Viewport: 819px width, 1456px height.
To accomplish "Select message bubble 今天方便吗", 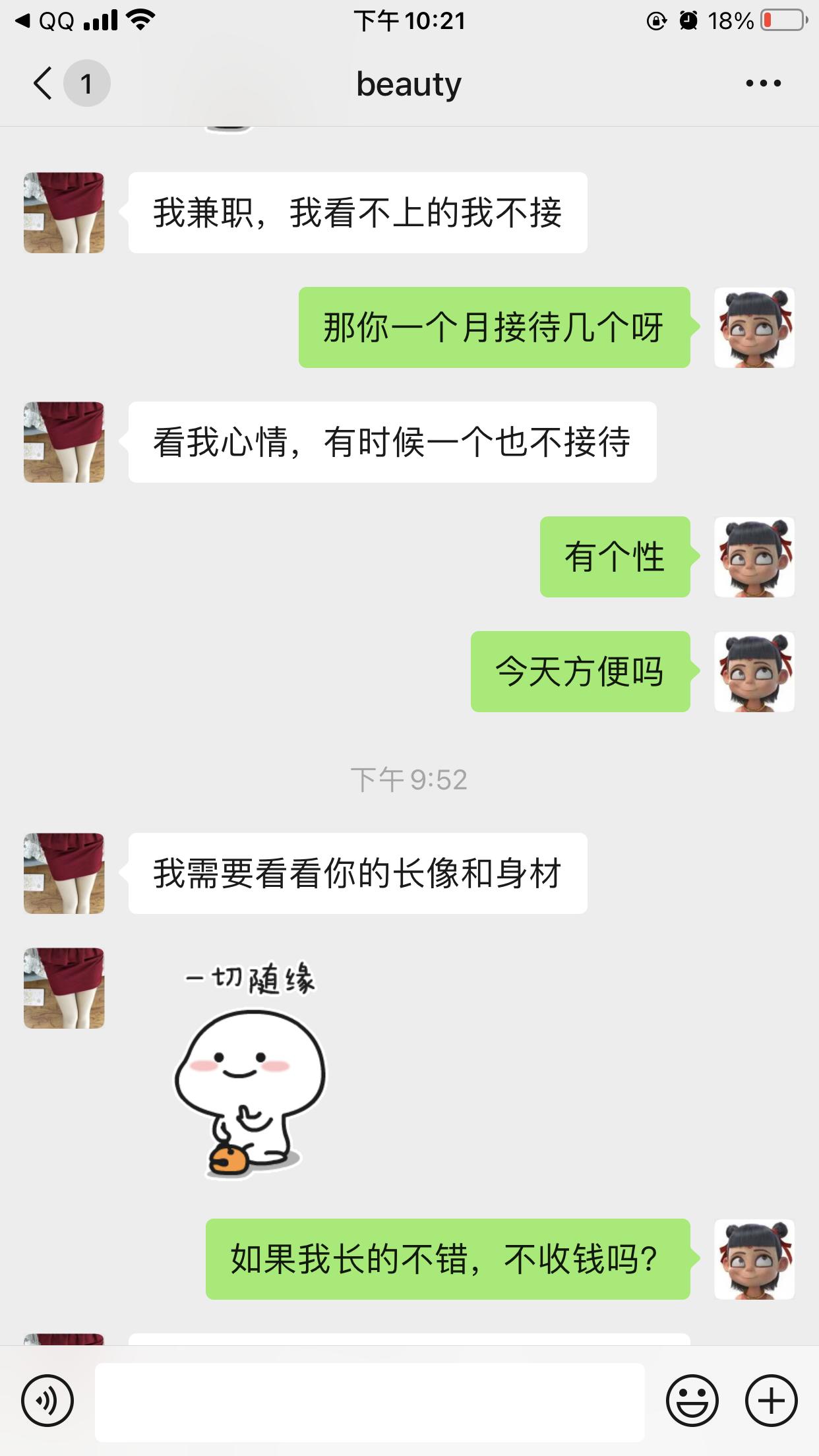I will [x=582, y=671].
